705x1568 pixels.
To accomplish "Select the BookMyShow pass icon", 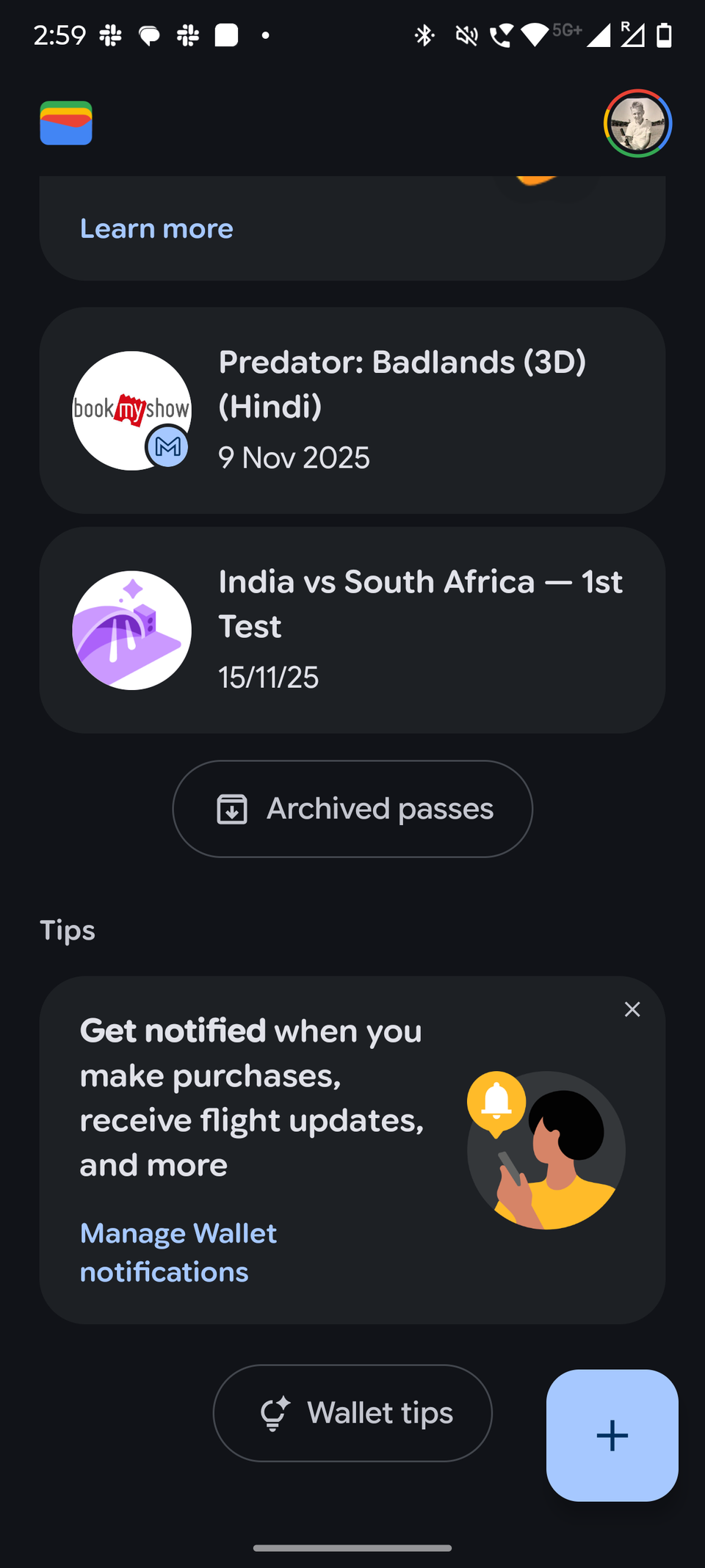I will [131, 410].
